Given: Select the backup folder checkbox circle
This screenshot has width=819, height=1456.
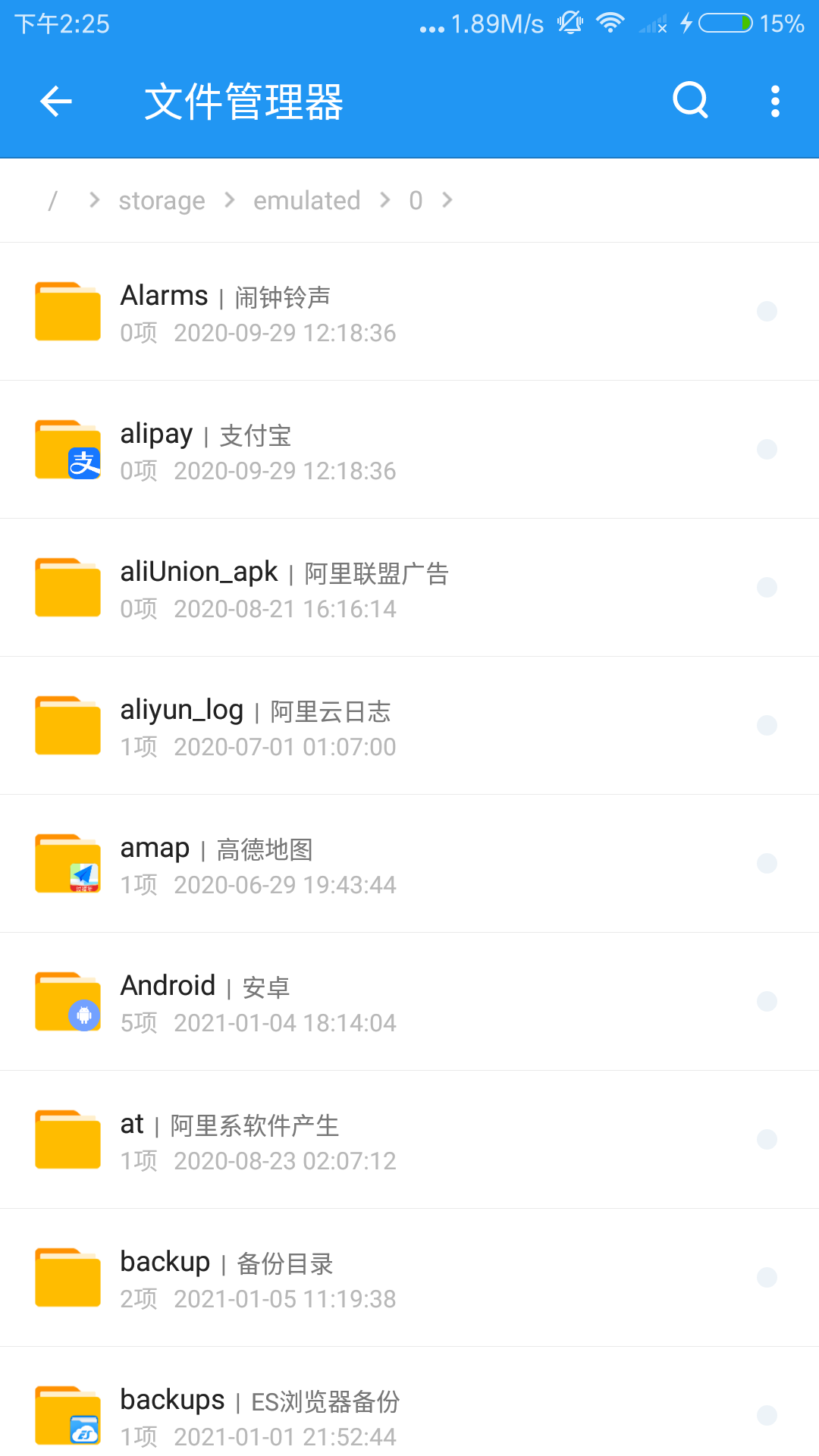Looking at the screenshot, I should 767,1278.
